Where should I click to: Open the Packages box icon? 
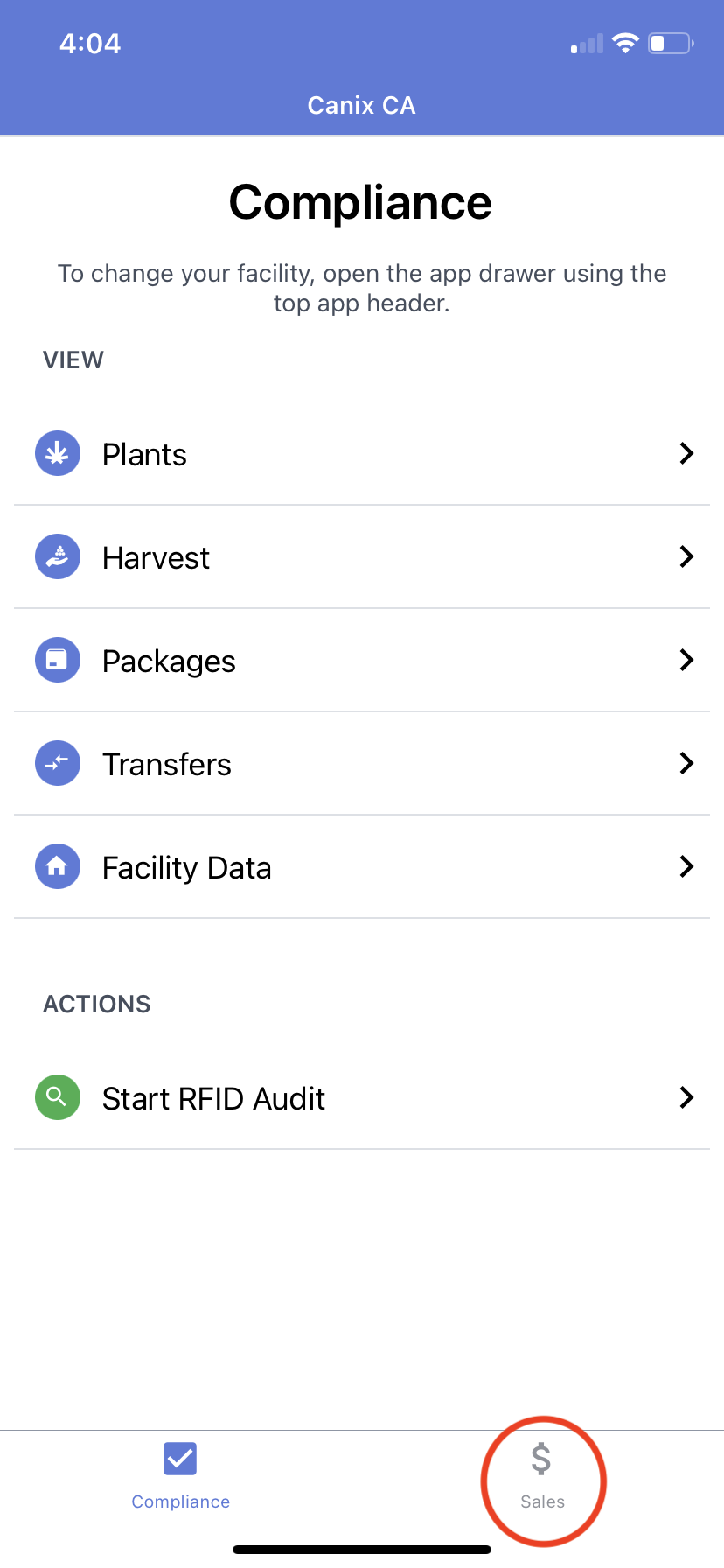57,660
